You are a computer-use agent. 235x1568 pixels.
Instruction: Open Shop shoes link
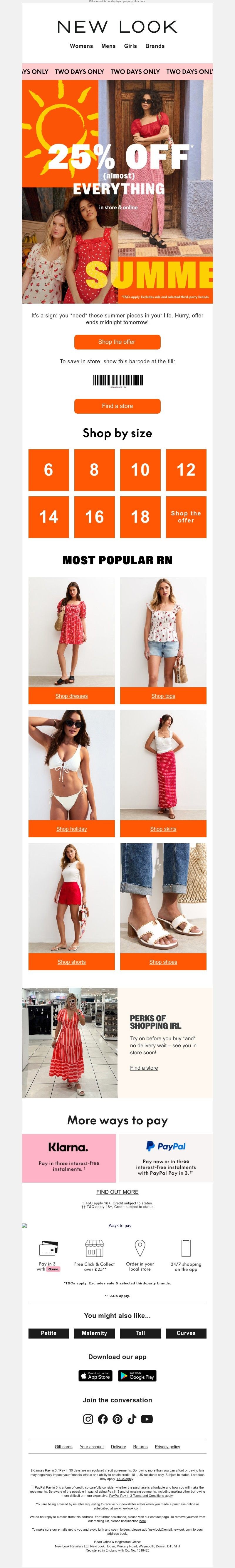click(163, 962)
